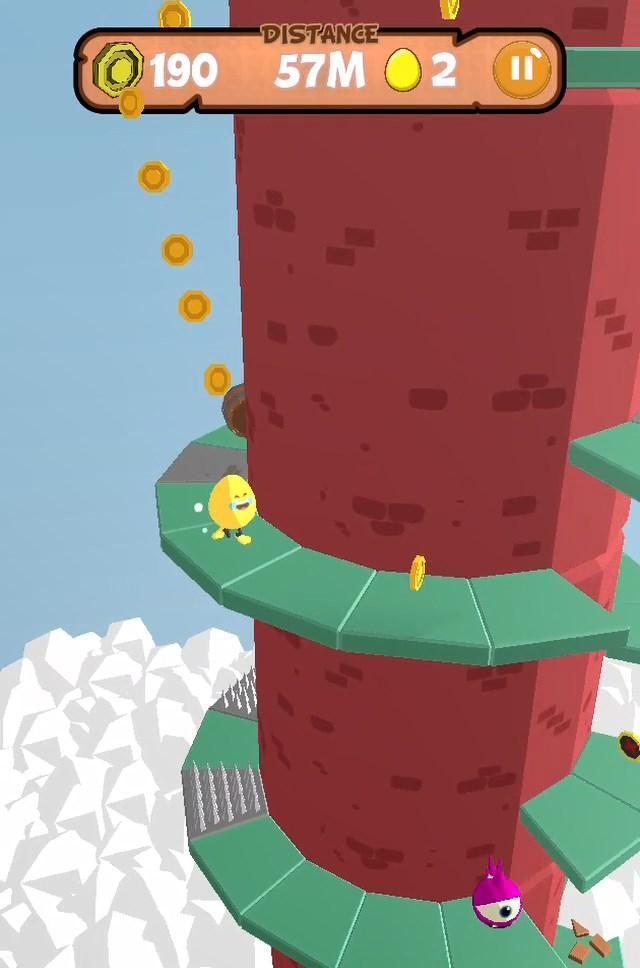The height and width of the screenshot is (968, 640).
Task: Pause the game with the orange button
Action: pos(521,69)
